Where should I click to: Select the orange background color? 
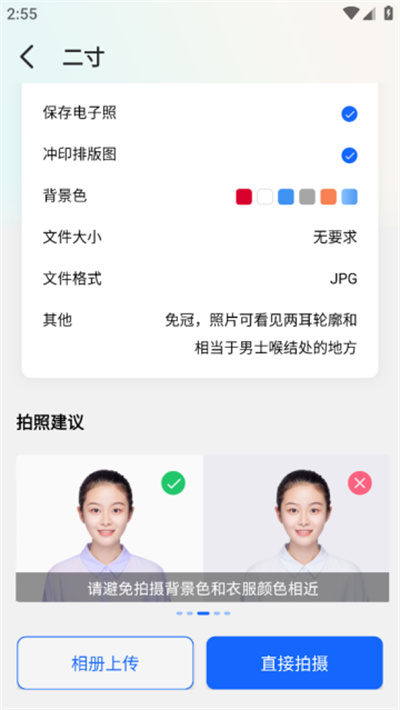328,197
